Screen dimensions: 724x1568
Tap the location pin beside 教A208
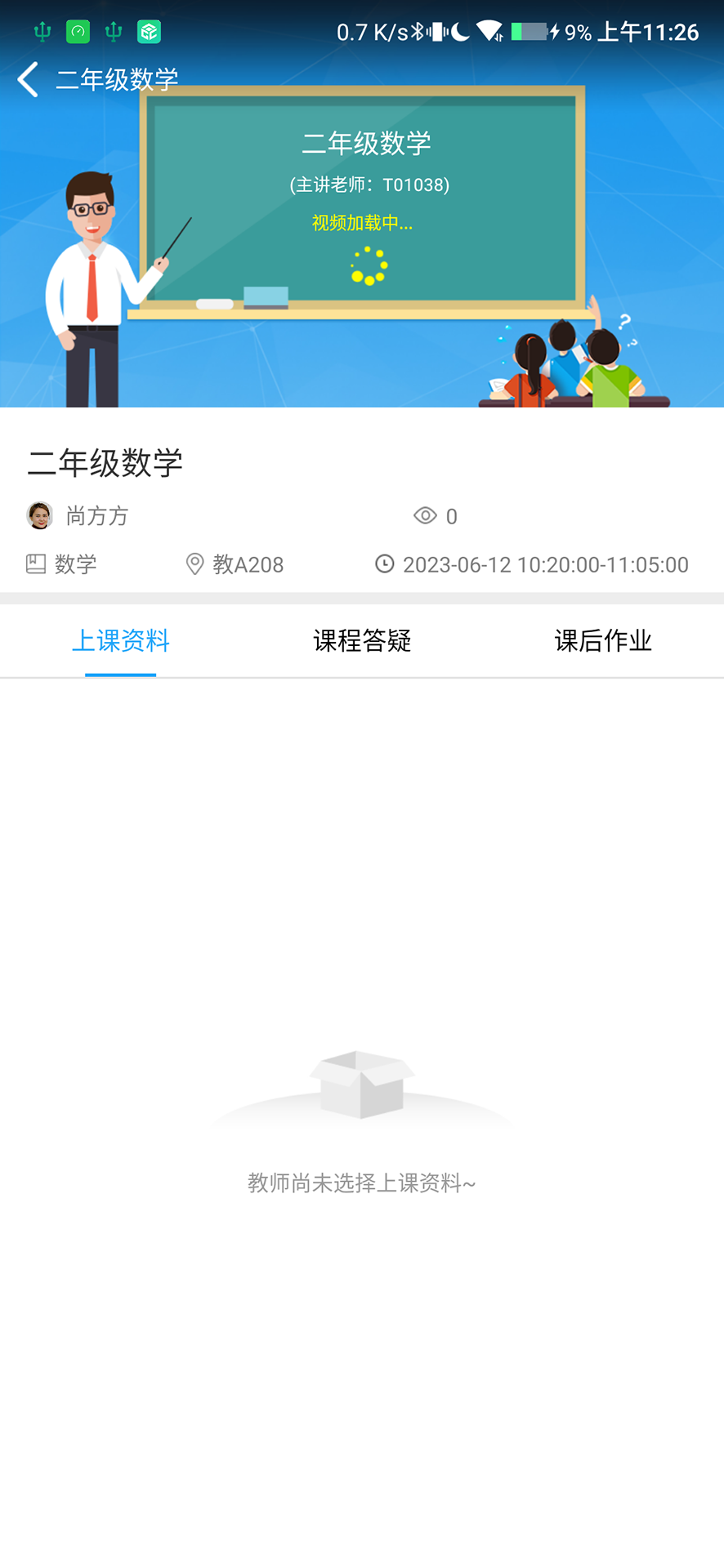tap(194, 563)
